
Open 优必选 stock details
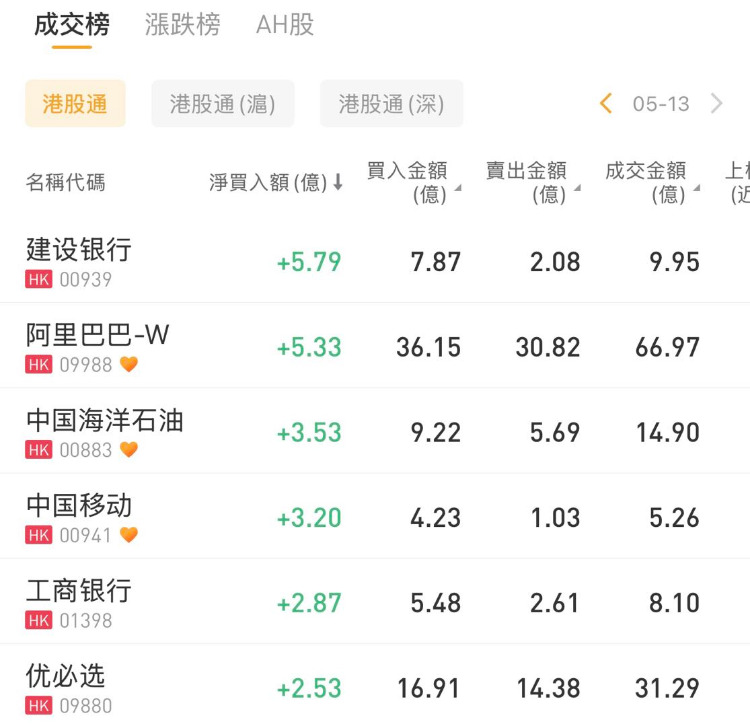(66, 687)
